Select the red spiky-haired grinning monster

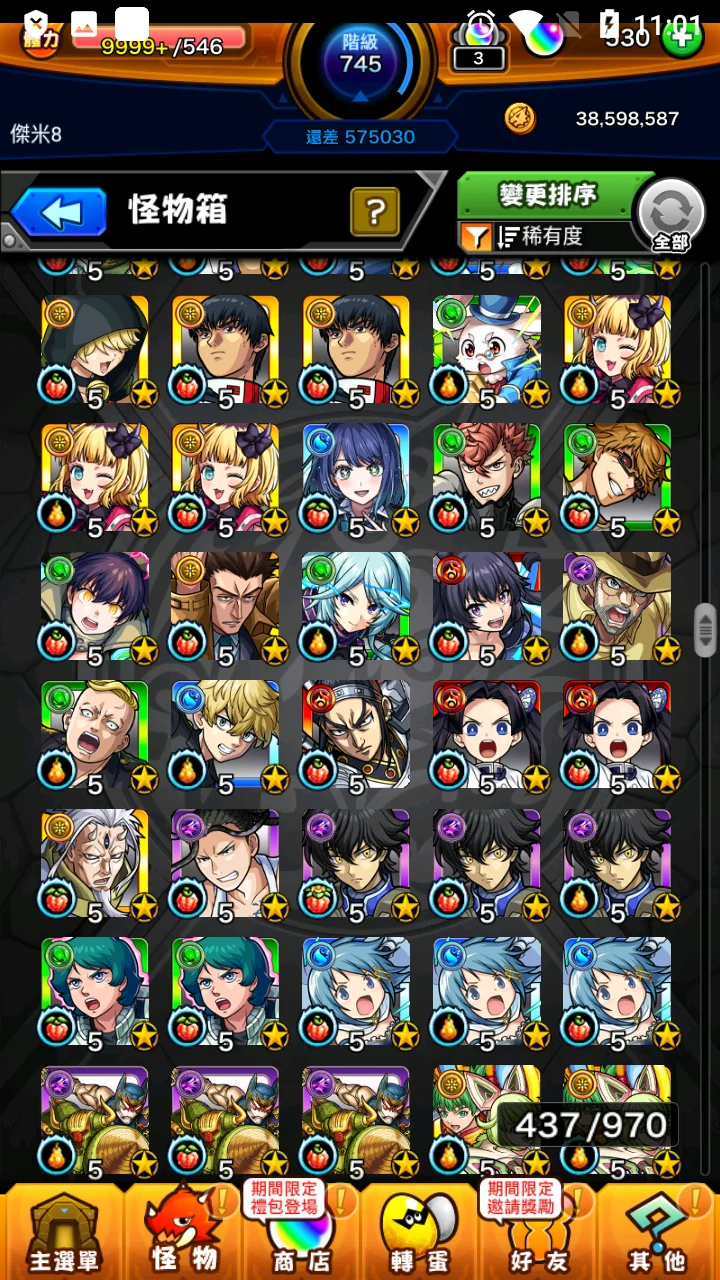point(487,477)
